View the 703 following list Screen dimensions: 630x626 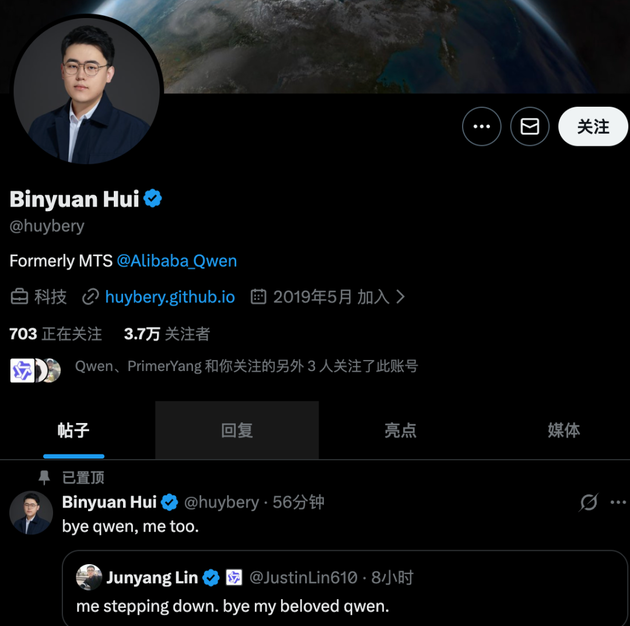coord(55,334)
